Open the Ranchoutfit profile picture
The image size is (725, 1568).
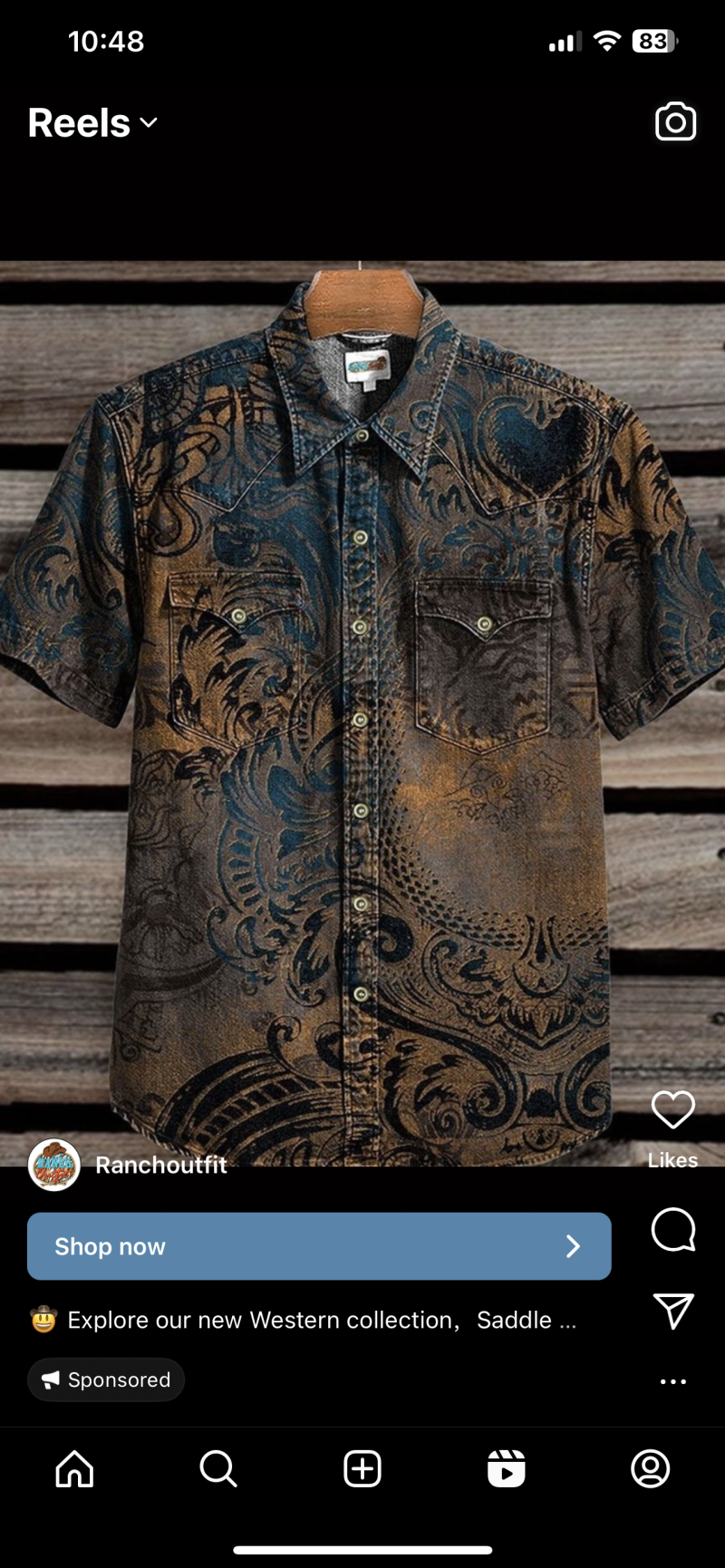coord(54,1165)
